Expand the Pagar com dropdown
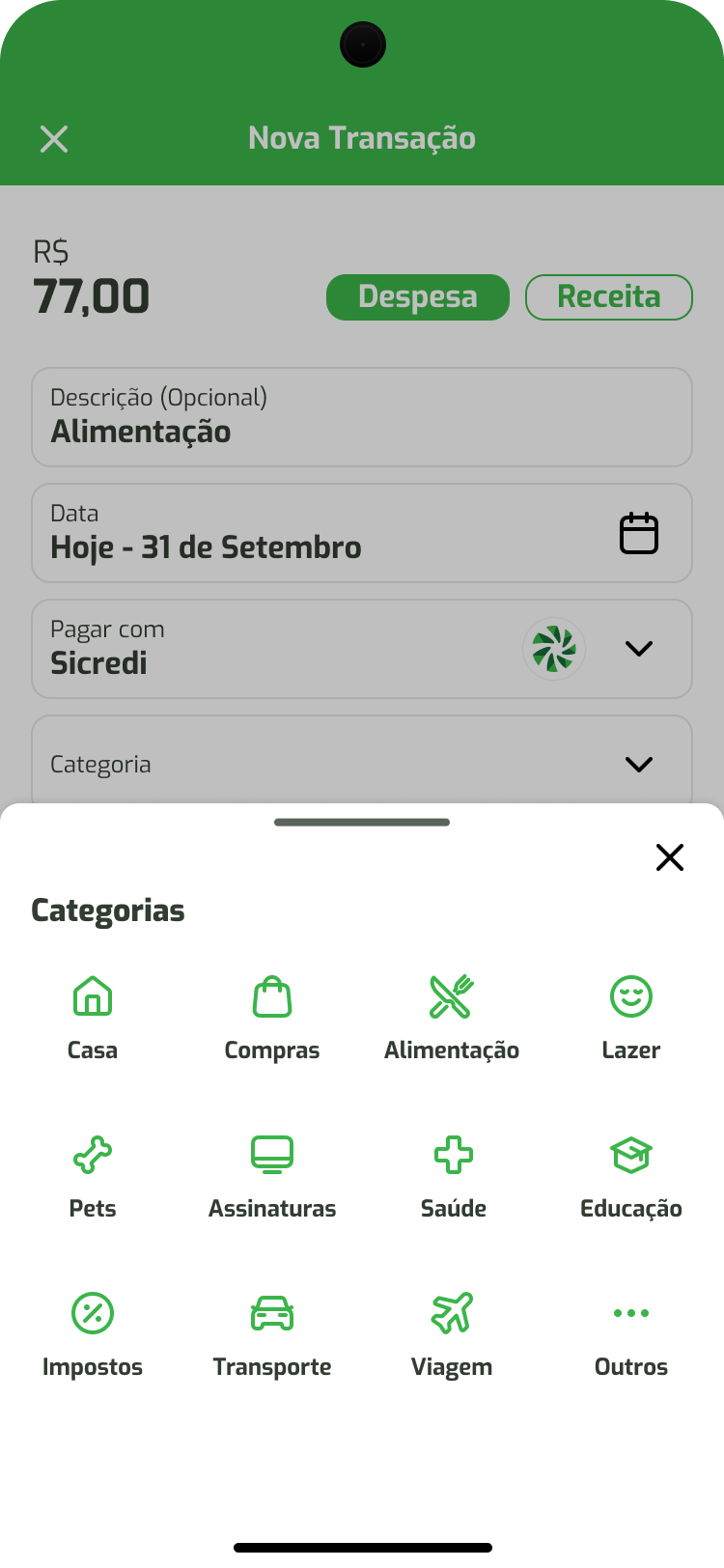Screen dimensions: 724x1568 (639, 649)
